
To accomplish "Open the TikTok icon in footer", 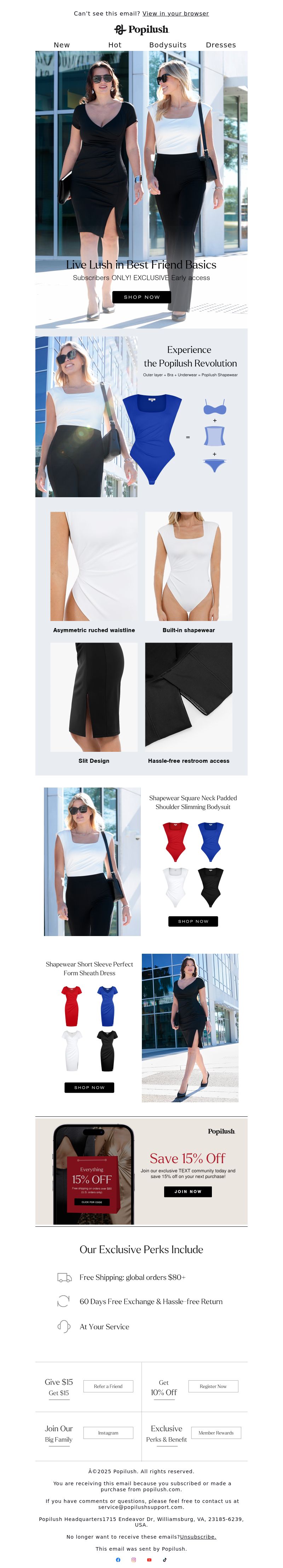I will (164, 1560).
